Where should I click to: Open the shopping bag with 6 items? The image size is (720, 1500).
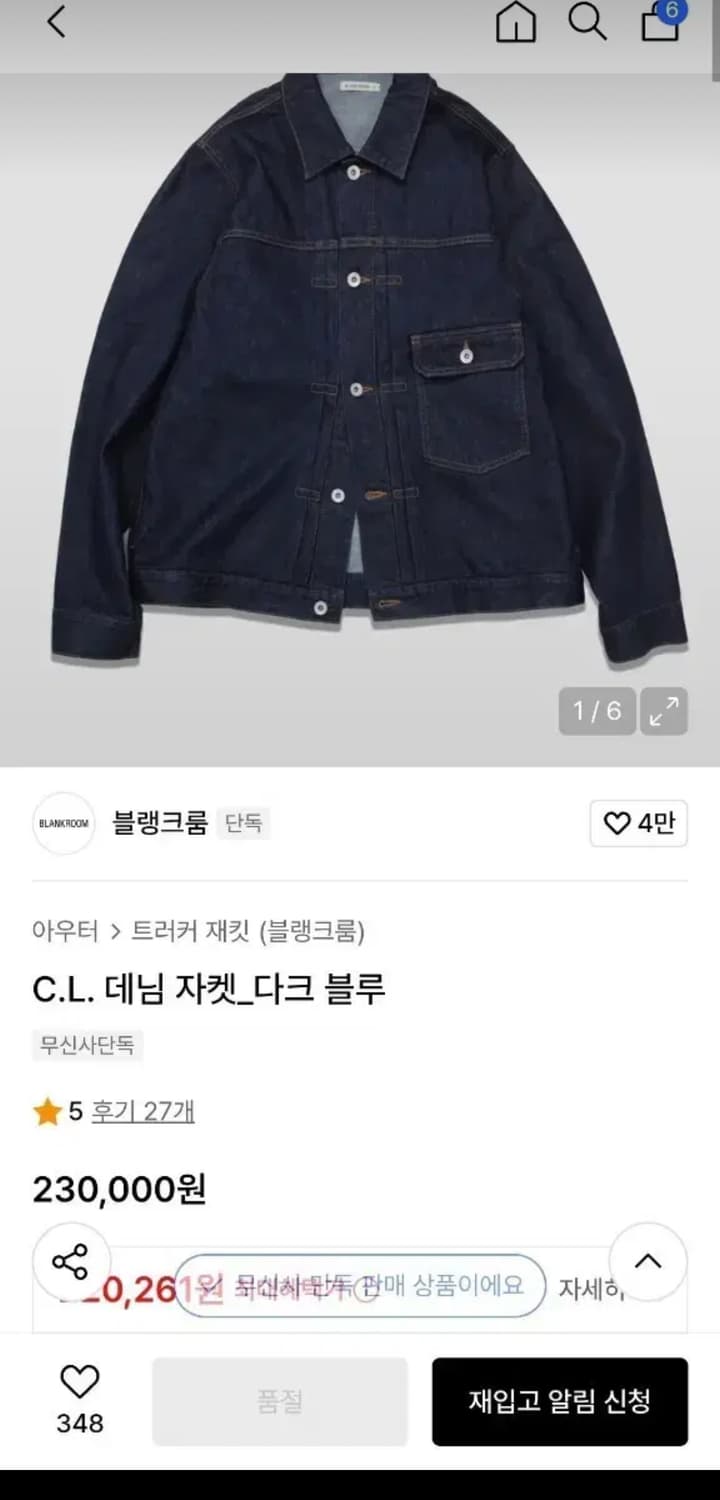point(661,22)
